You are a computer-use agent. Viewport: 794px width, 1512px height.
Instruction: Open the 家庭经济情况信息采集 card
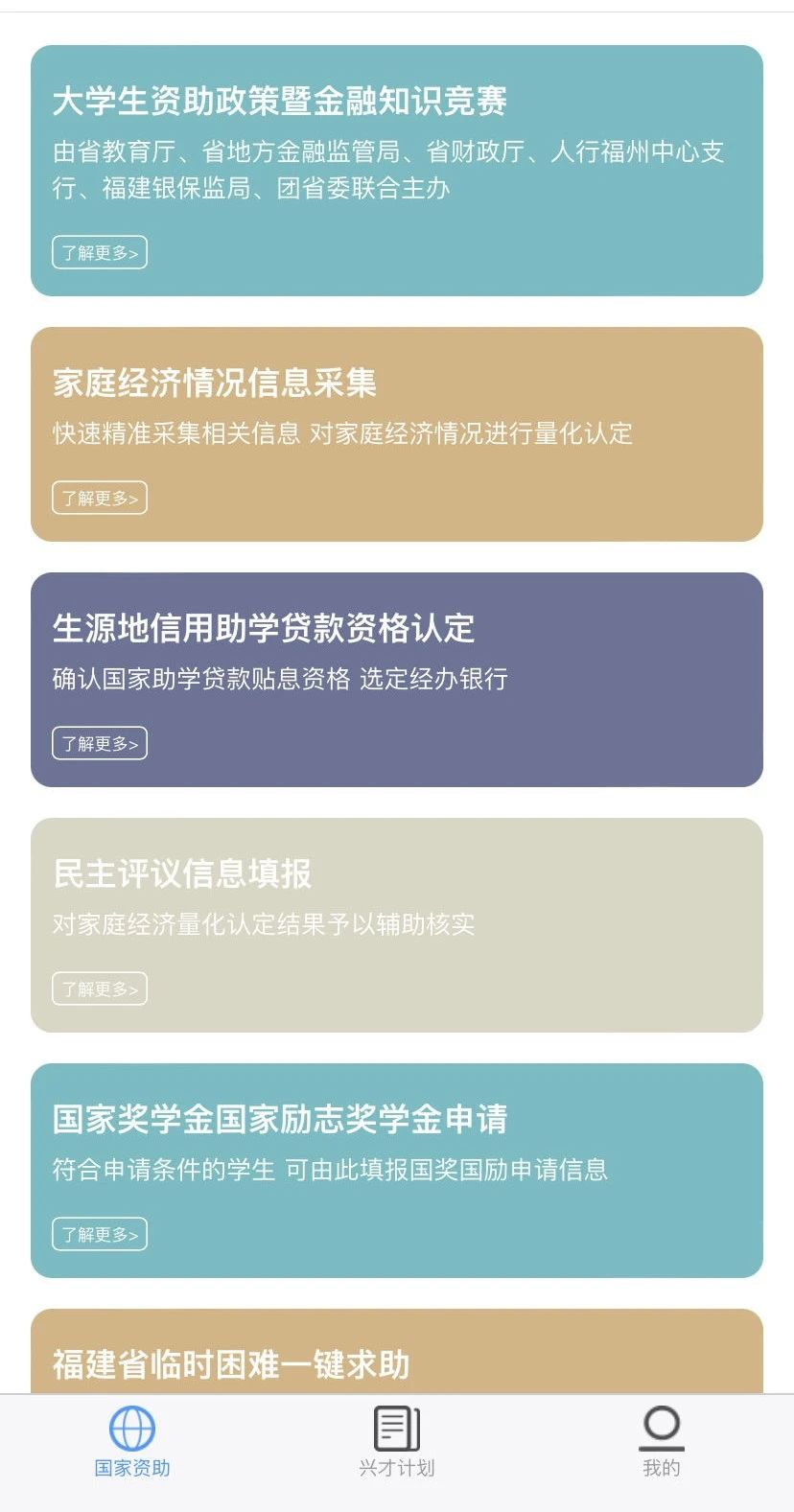[x=397, y=434]
